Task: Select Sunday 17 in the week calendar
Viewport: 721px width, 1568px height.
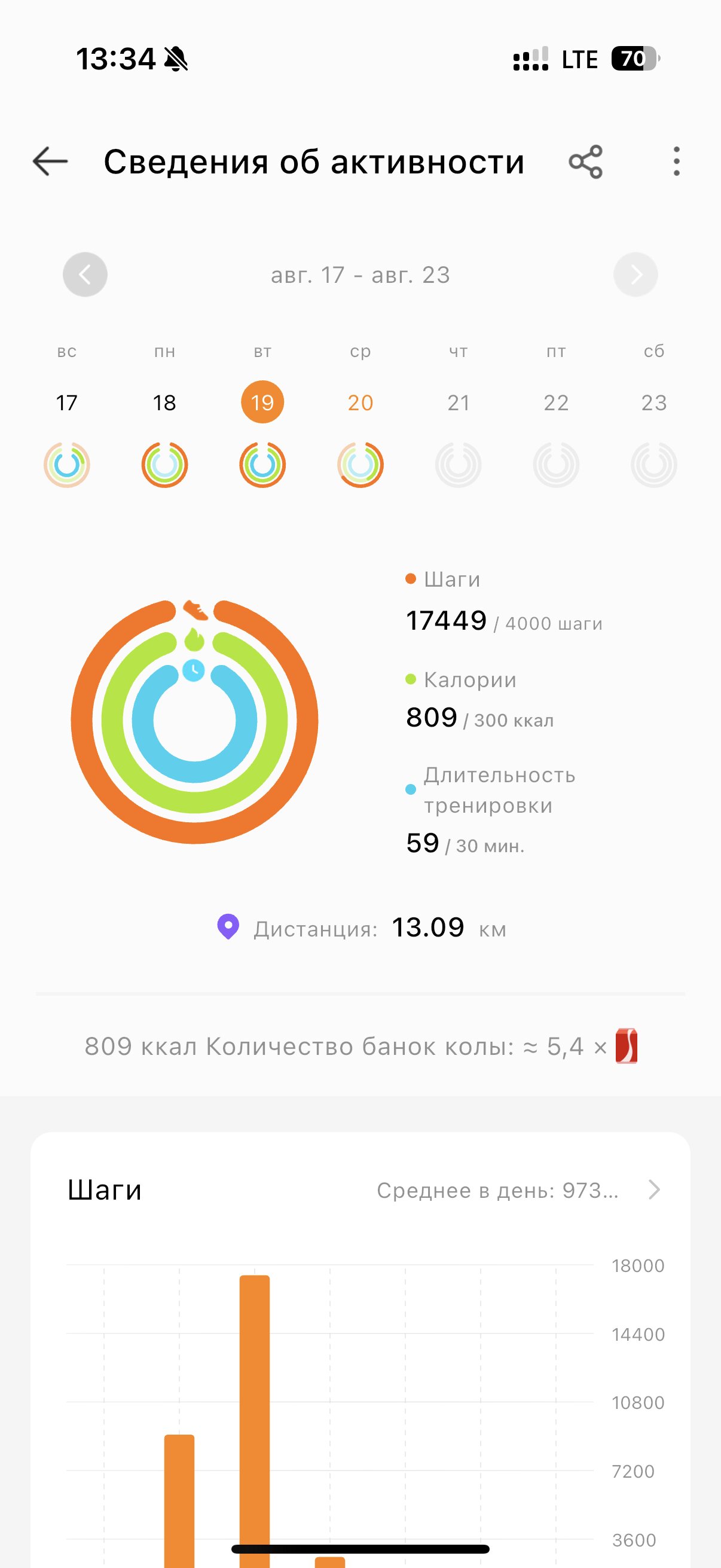Action: pos(67,402)
